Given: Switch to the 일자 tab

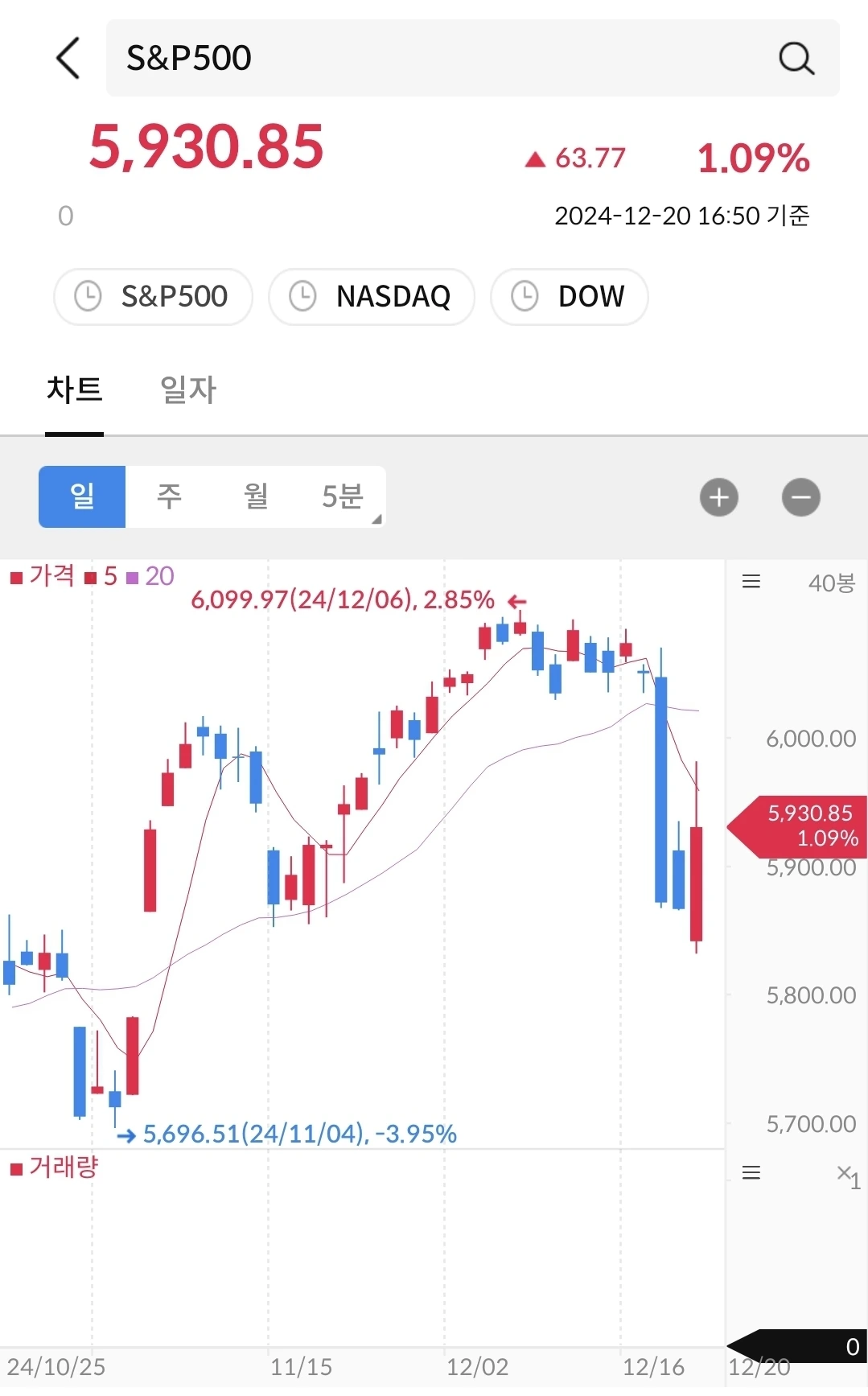Looking at the screenshot, I should point(188,390).
